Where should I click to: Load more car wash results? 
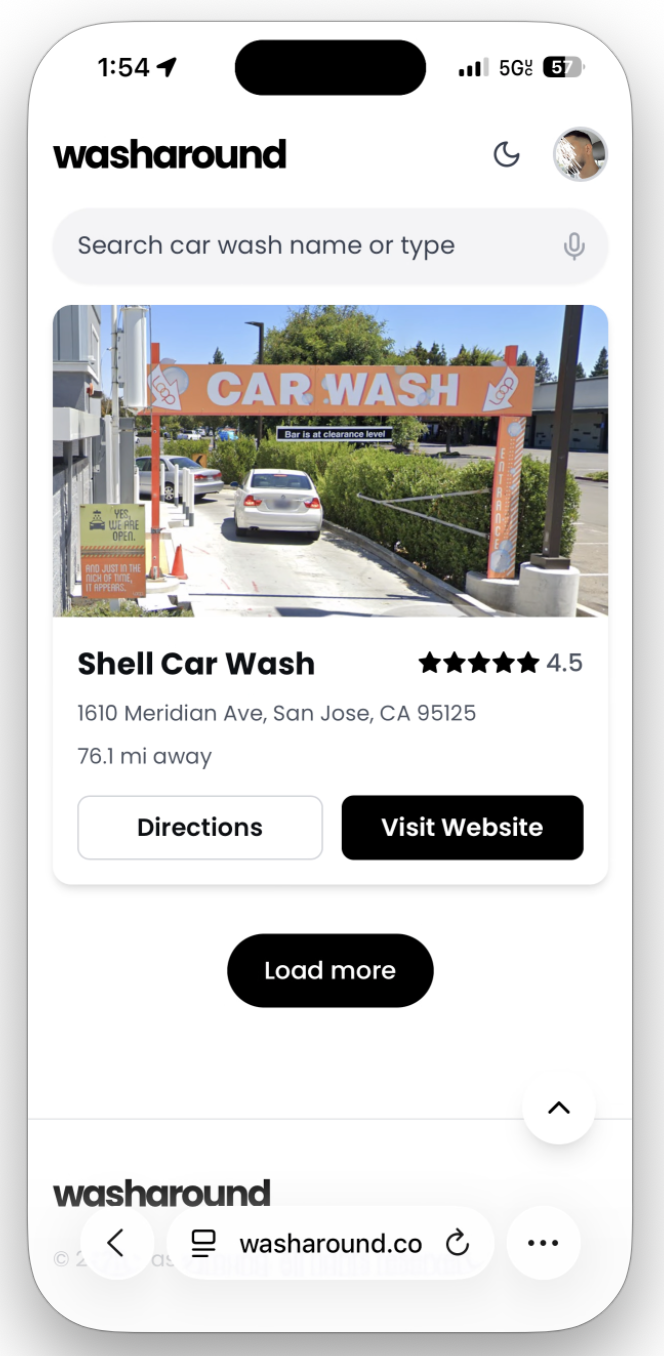click(x=330, y=970)
